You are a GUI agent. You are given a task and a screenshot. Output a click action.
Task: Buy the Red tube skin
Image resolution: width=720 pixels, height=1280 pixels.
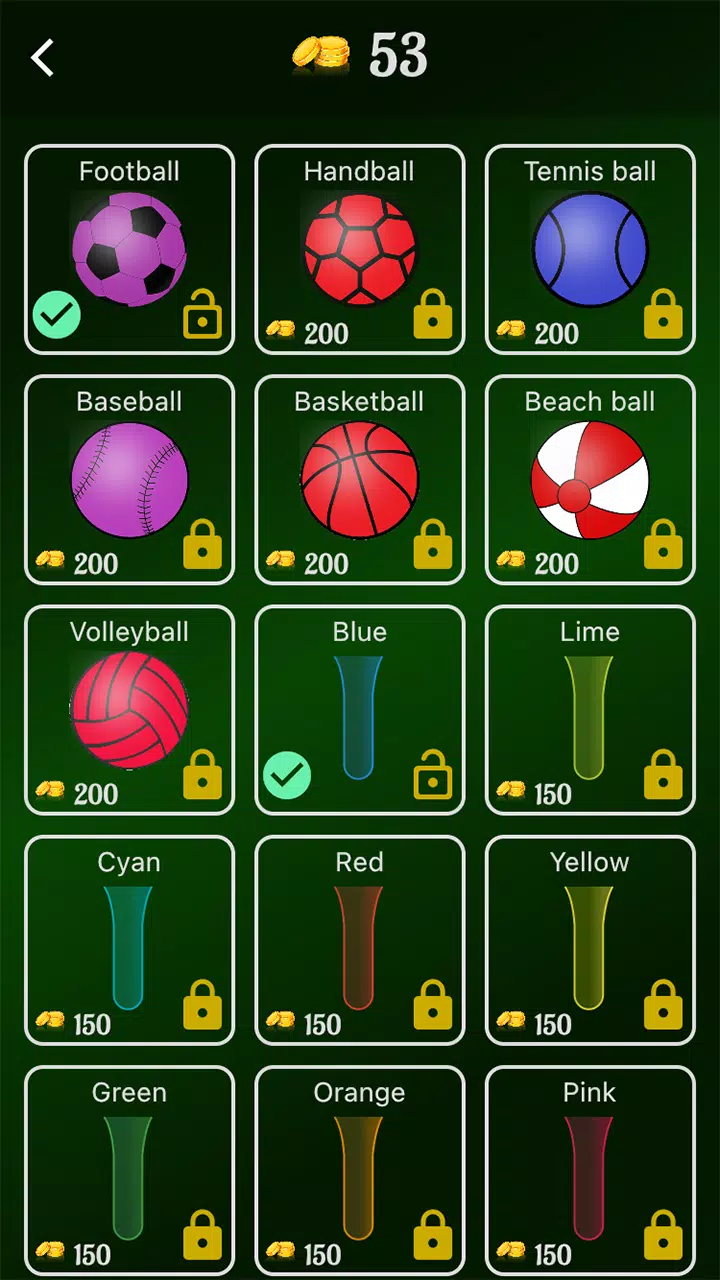360,939
